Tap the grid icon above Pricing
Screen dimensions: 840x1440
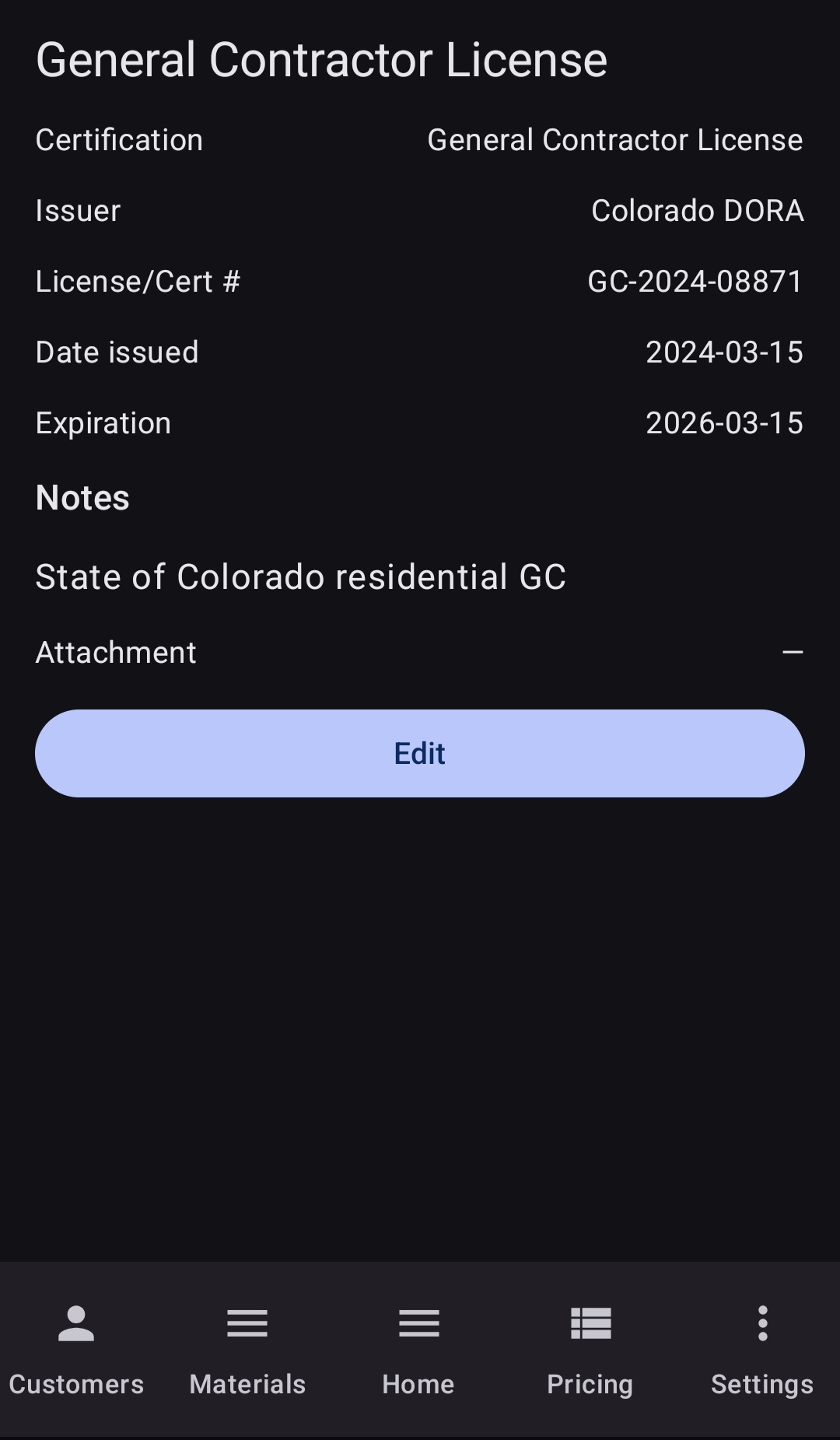(590, 1324)
